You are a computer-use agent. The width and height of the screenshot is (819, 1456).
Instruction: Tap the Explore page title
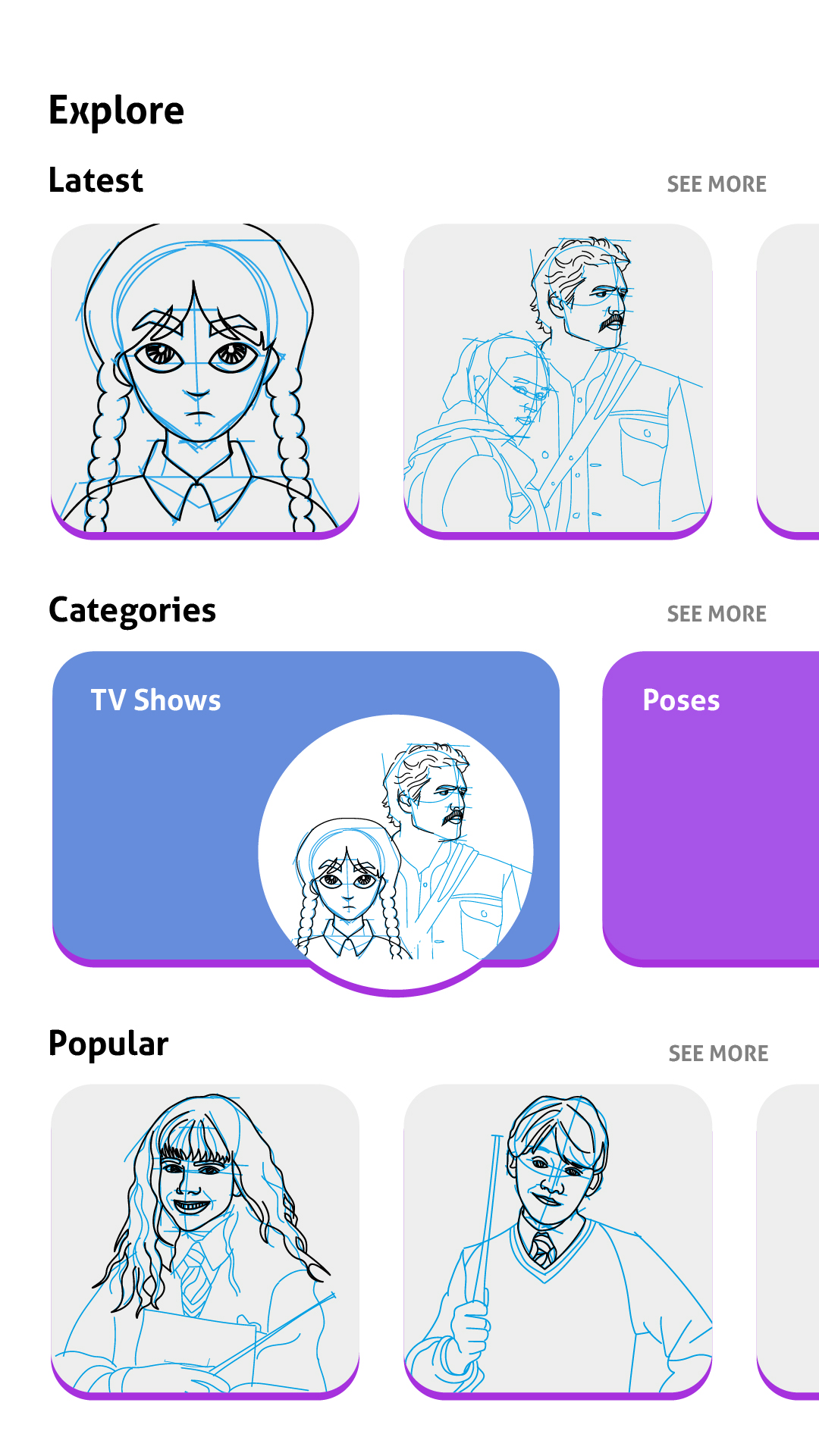click(x=116, y=110)
